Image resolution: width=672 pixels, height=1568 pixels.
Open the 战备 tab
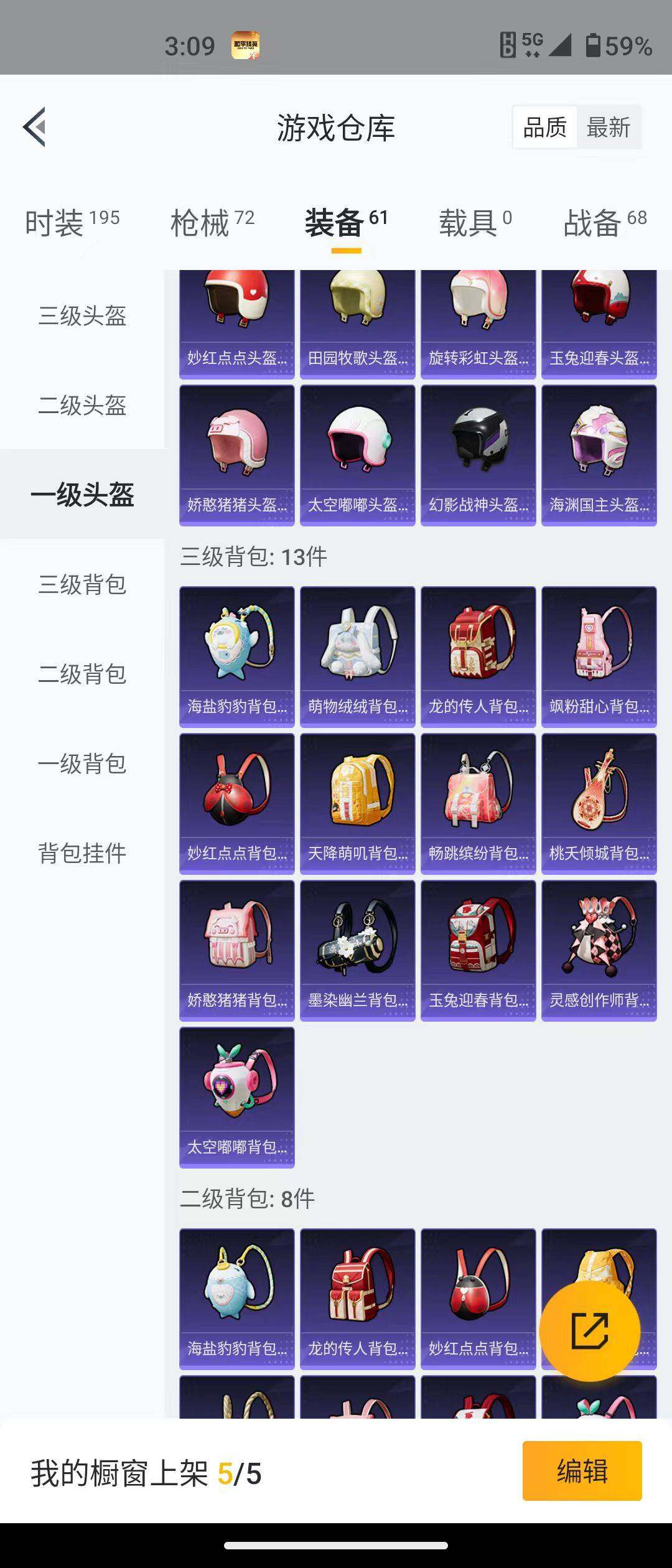605,222
